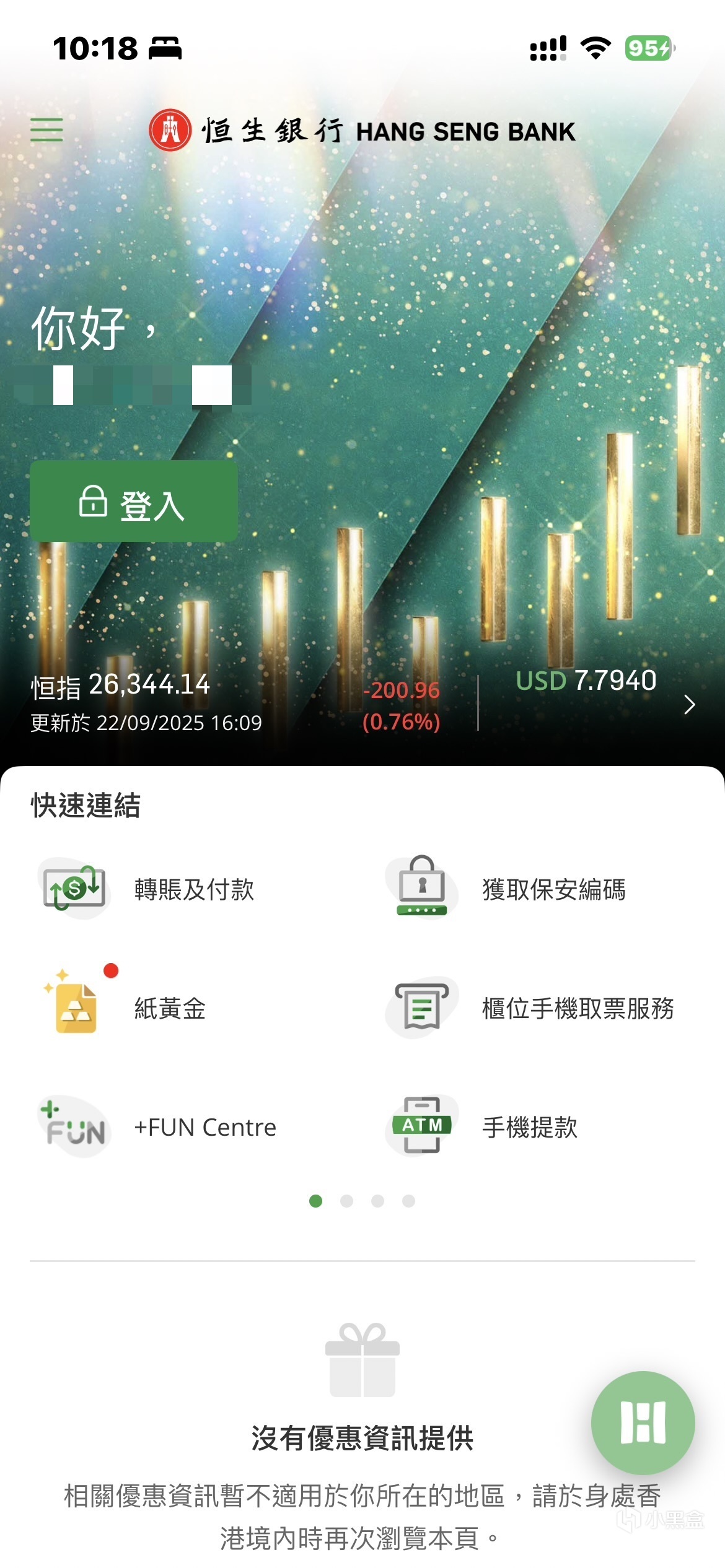725x1568 pixels.
Task: Open 紙黃金 quick link
Action: [x=124, y=1008]
